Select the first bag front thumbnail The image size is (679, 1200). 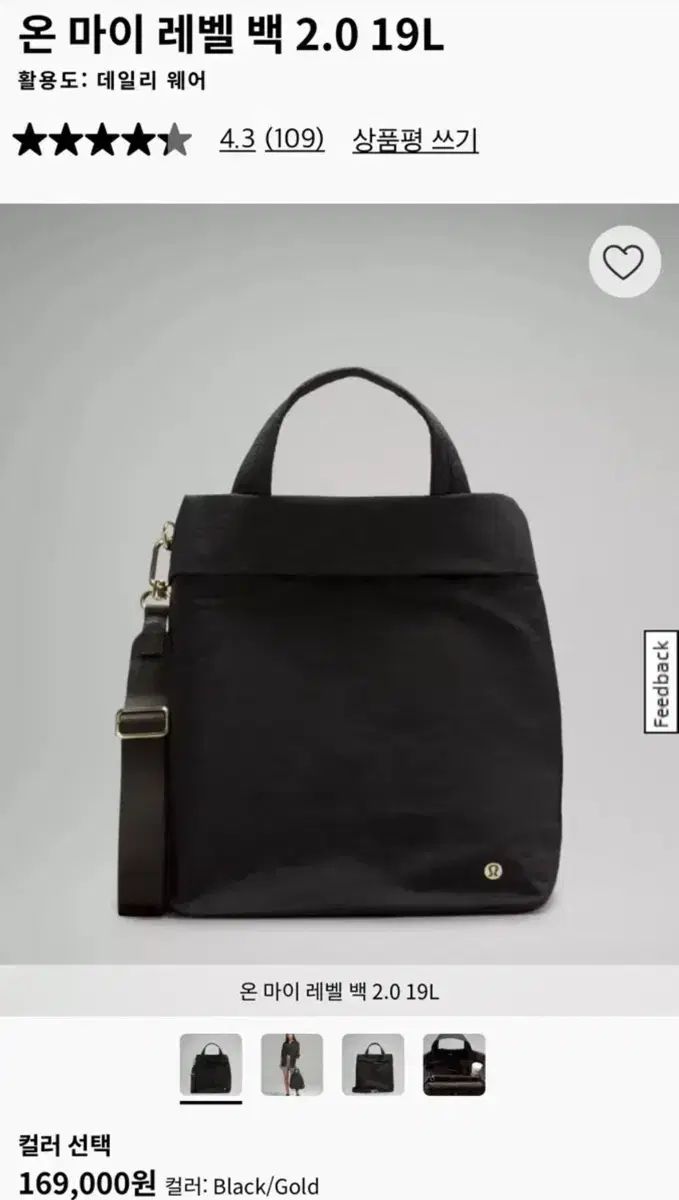tap(211, 1064)
